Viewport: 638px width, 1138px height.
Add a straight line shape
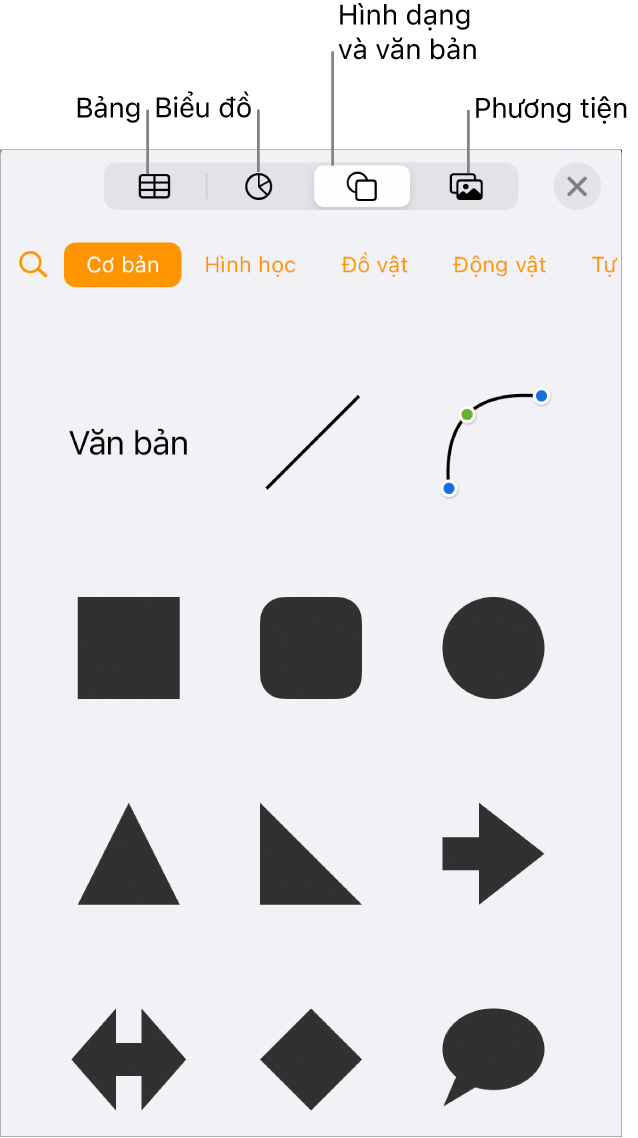click(312, 442)
